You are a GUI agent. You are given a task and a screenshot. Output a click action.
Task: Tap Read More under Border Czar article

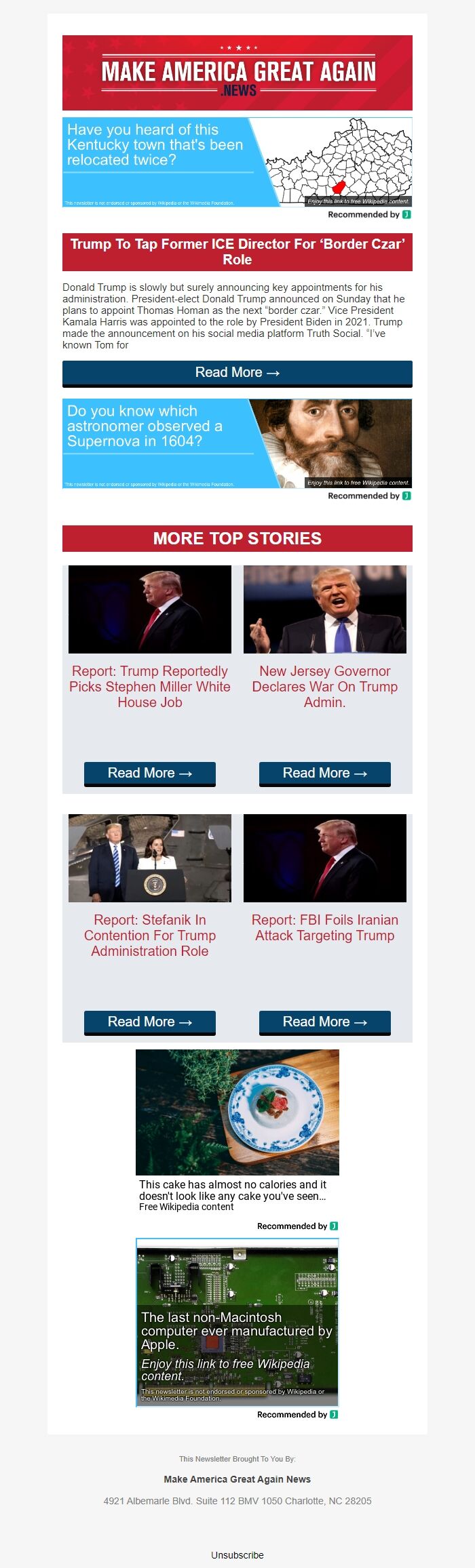pyautogui.click(x=237, y=373)
